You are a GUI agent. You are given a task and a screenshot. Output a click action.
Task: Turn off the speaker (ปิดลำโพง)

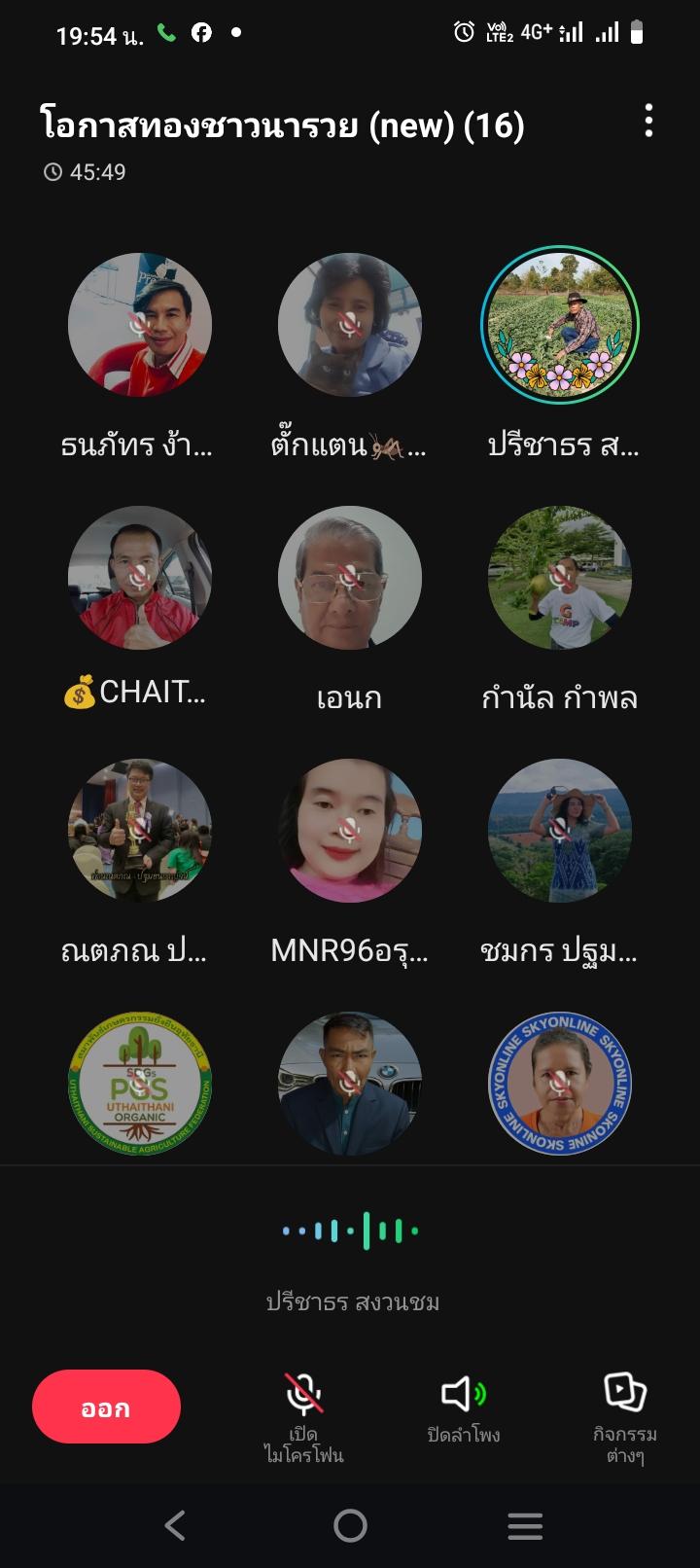(x=464, y=1408)
